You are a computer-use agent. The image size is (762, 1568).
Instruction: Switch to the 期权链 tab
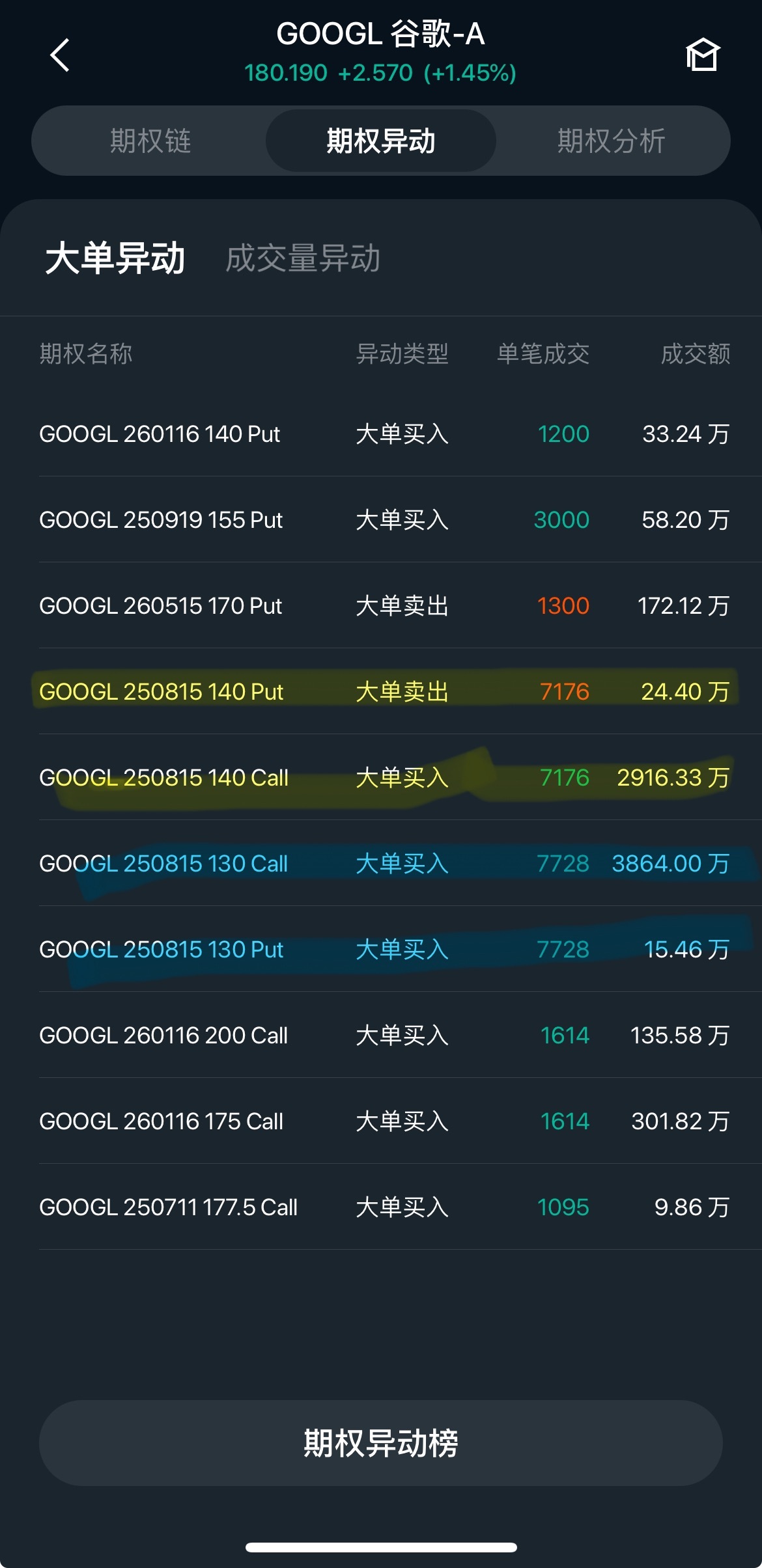[x=150, y=141]
